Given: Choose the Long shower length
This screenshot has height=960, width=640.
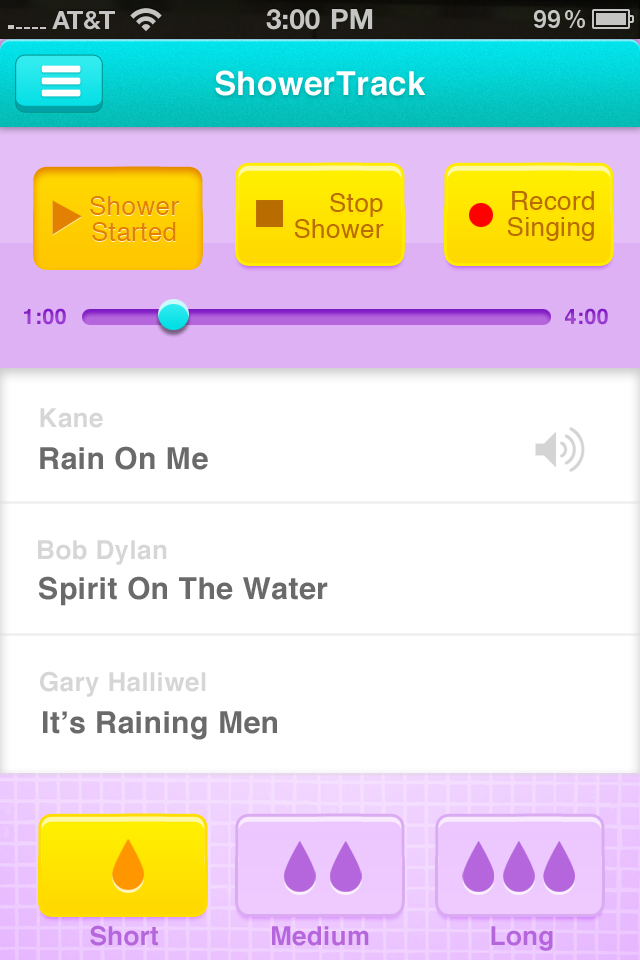Looking at the screenshot, I should pyautogui.click(x=519, y=866).
